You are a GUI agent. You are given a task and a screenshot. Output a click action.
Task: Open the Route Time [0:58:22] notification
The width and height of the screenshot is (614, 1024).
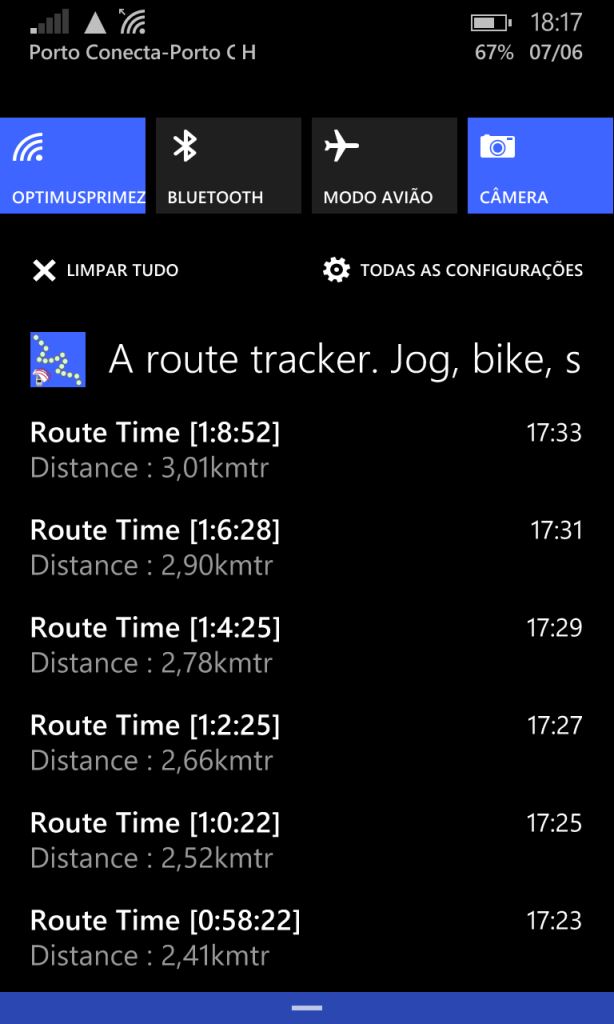click(306, 937)
